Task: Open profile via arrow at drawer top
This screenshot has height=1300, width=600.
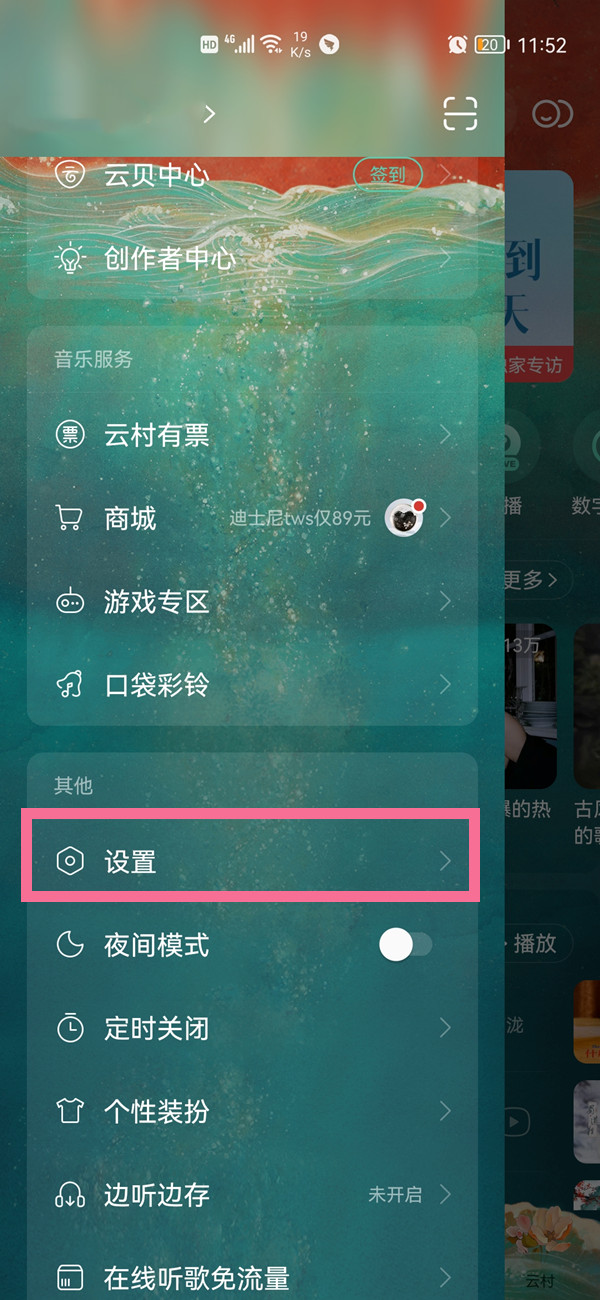Action: click(x=210, y=114)
